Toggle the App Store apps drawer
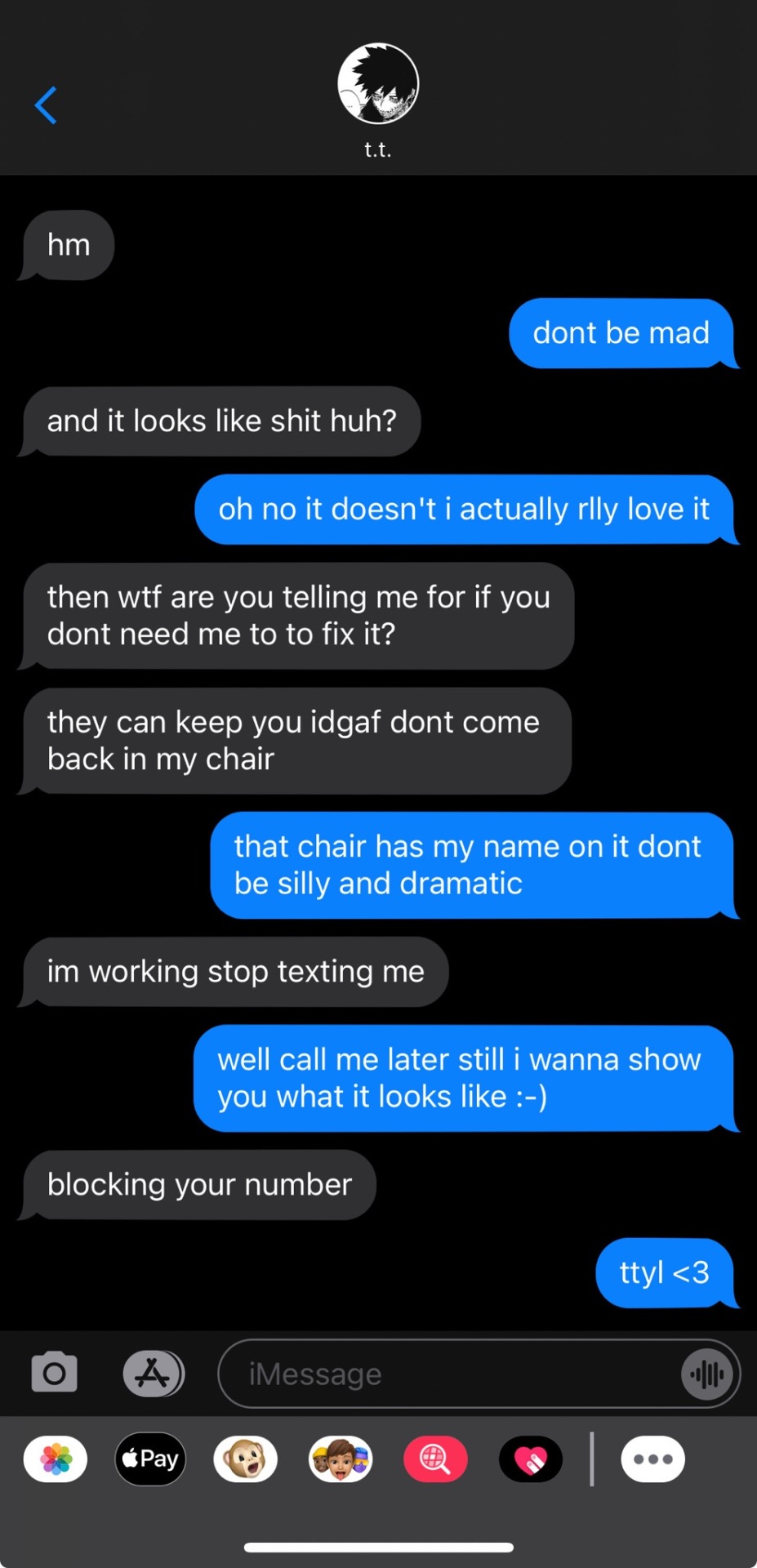The width and height of the screenshot is (757, 1568). click(x=154, y=1373)
